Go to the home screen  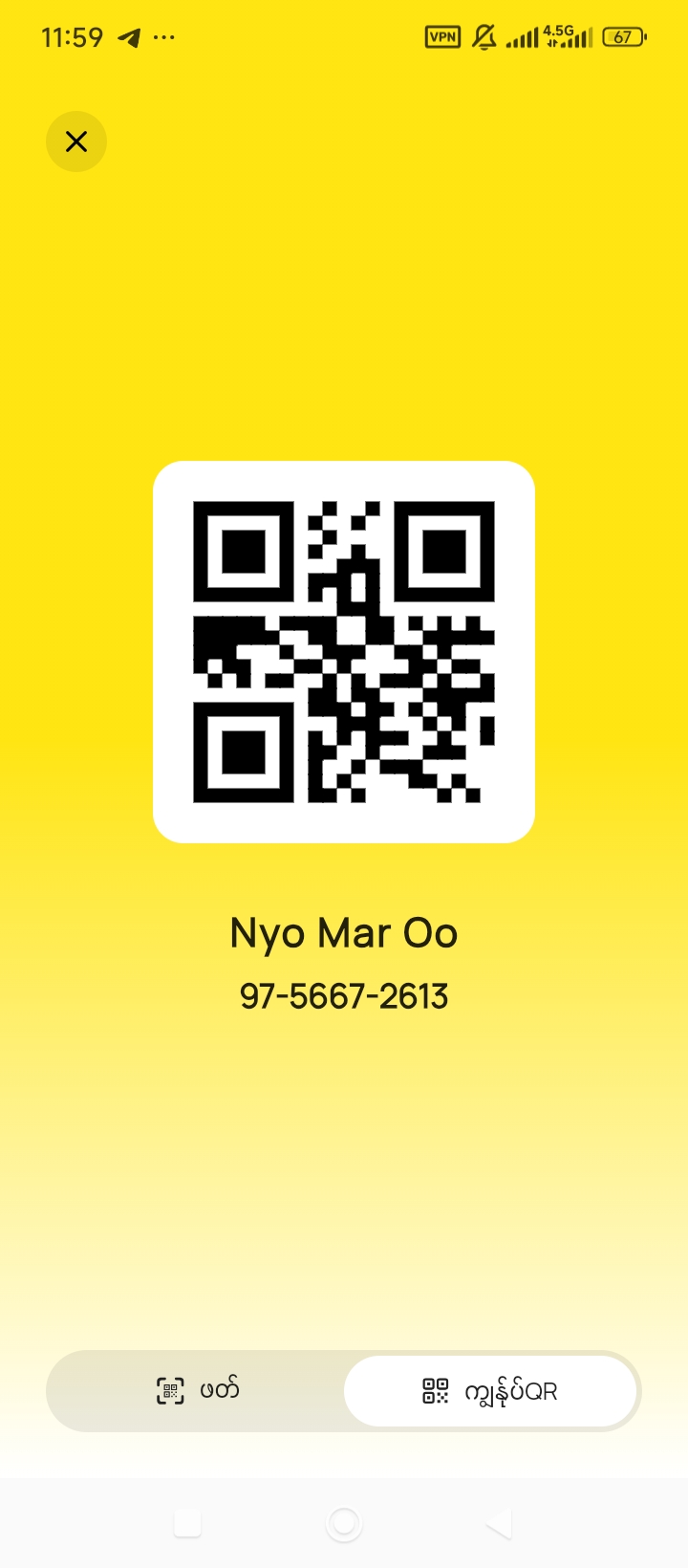pos(344,1524)
